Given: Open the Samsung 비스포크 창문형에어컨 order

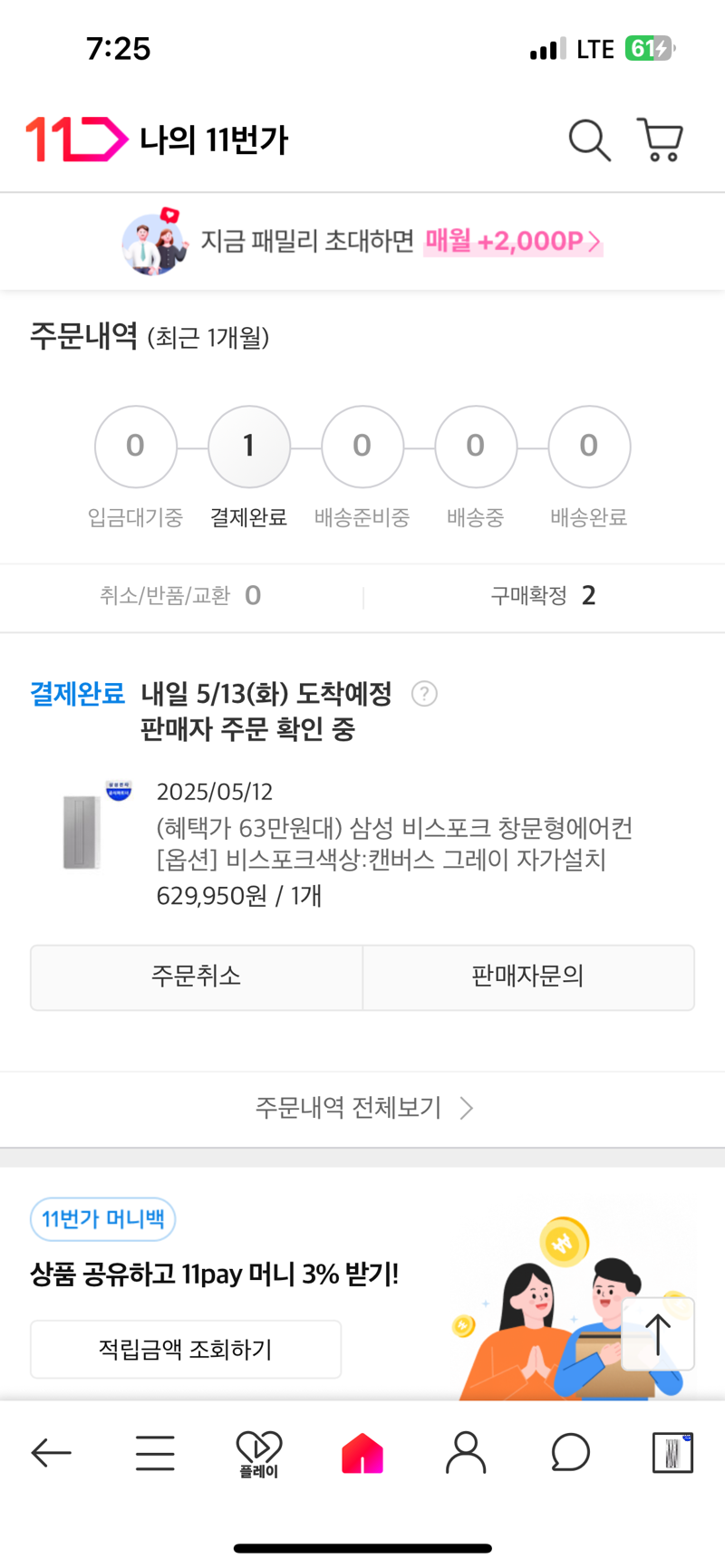Looking at the screenshot, I should (362, 842).
